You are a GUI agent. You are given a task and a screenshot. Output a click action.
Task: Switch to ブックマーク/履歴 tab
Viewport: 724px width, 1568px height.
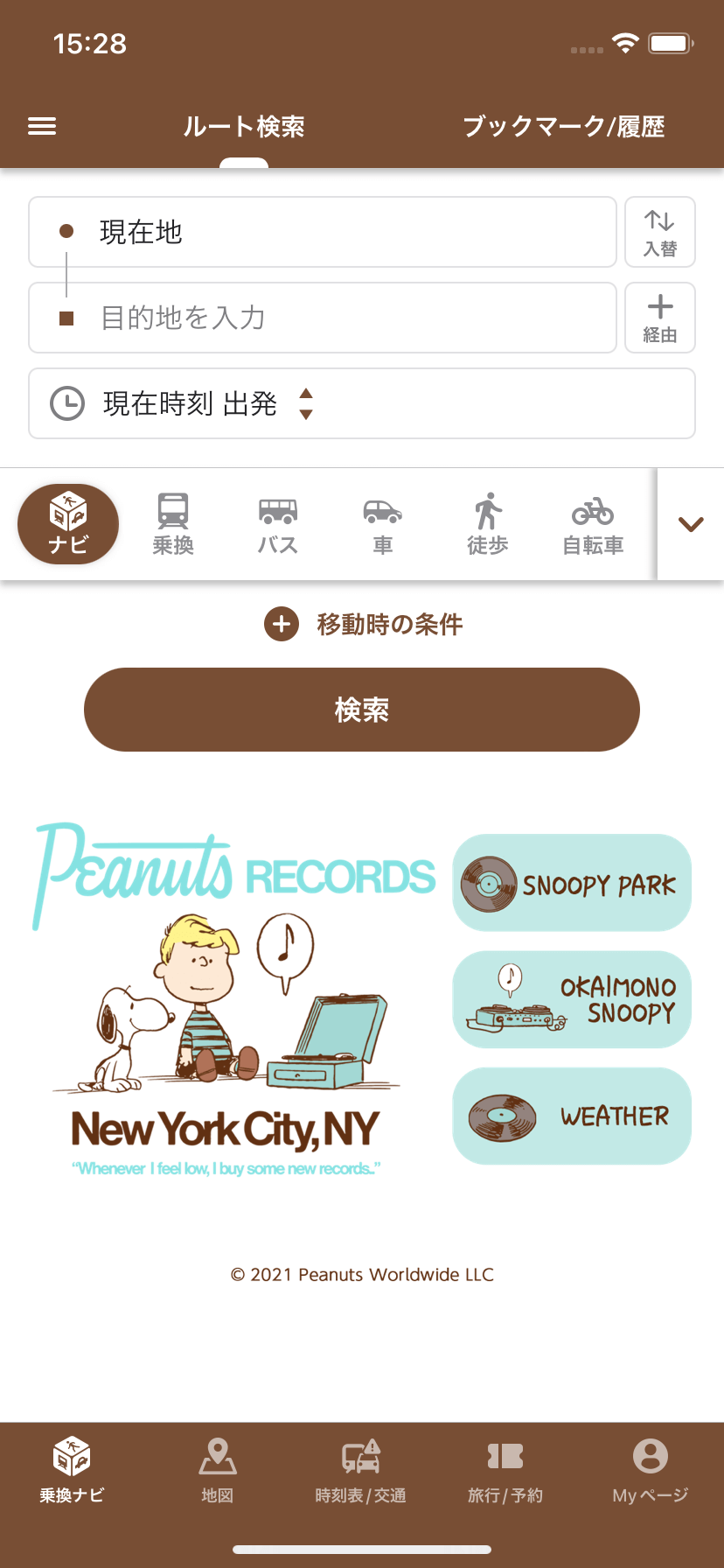563,127
